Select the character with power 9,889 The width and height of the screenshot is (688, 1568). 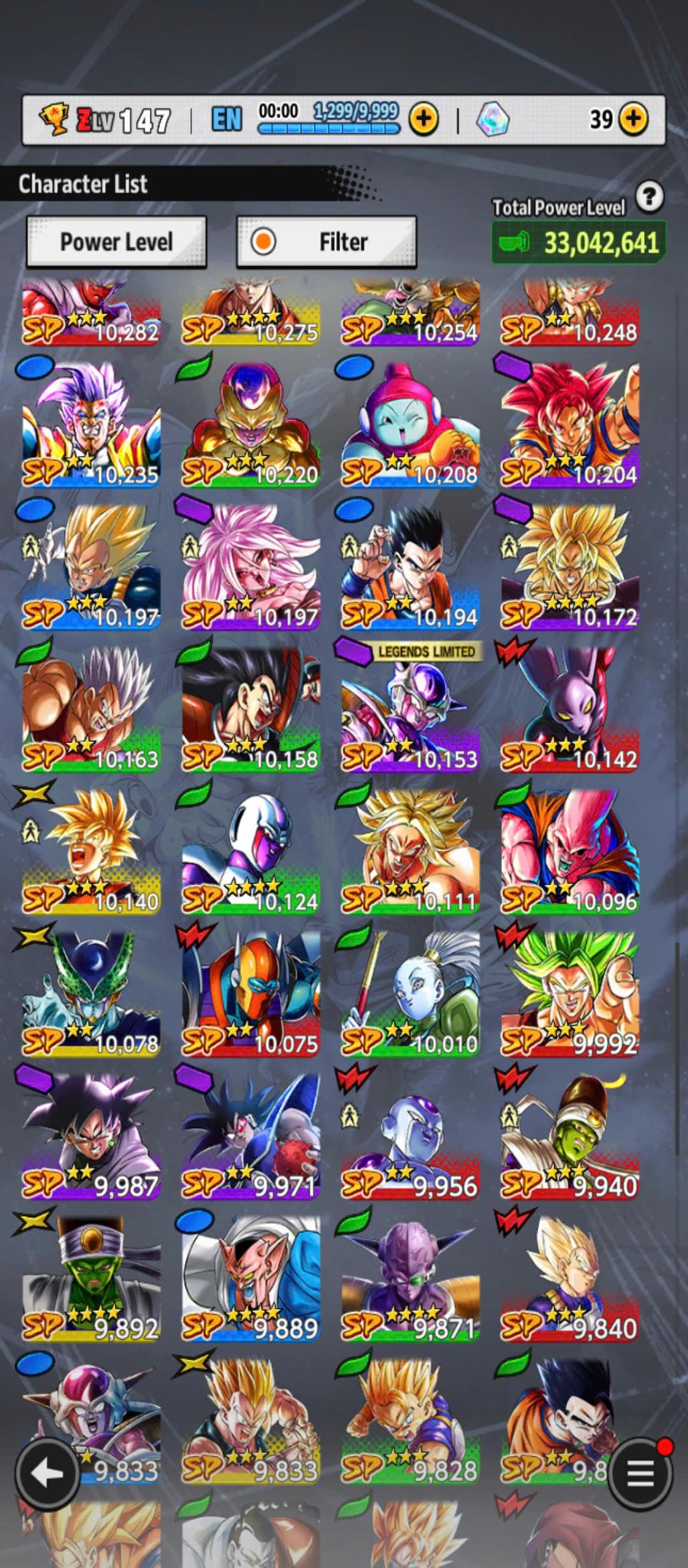250,1279
